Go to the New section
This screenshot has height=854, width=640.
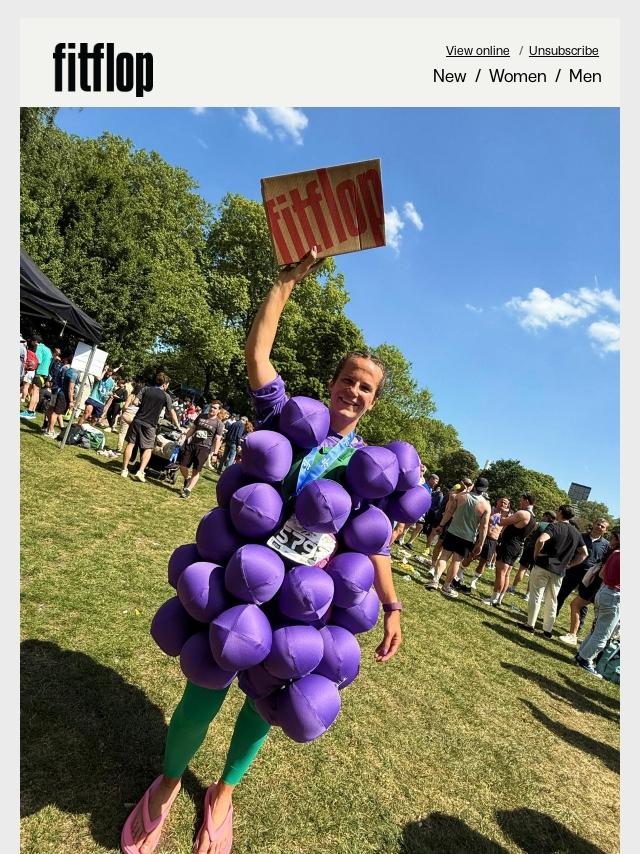point(449,76)
